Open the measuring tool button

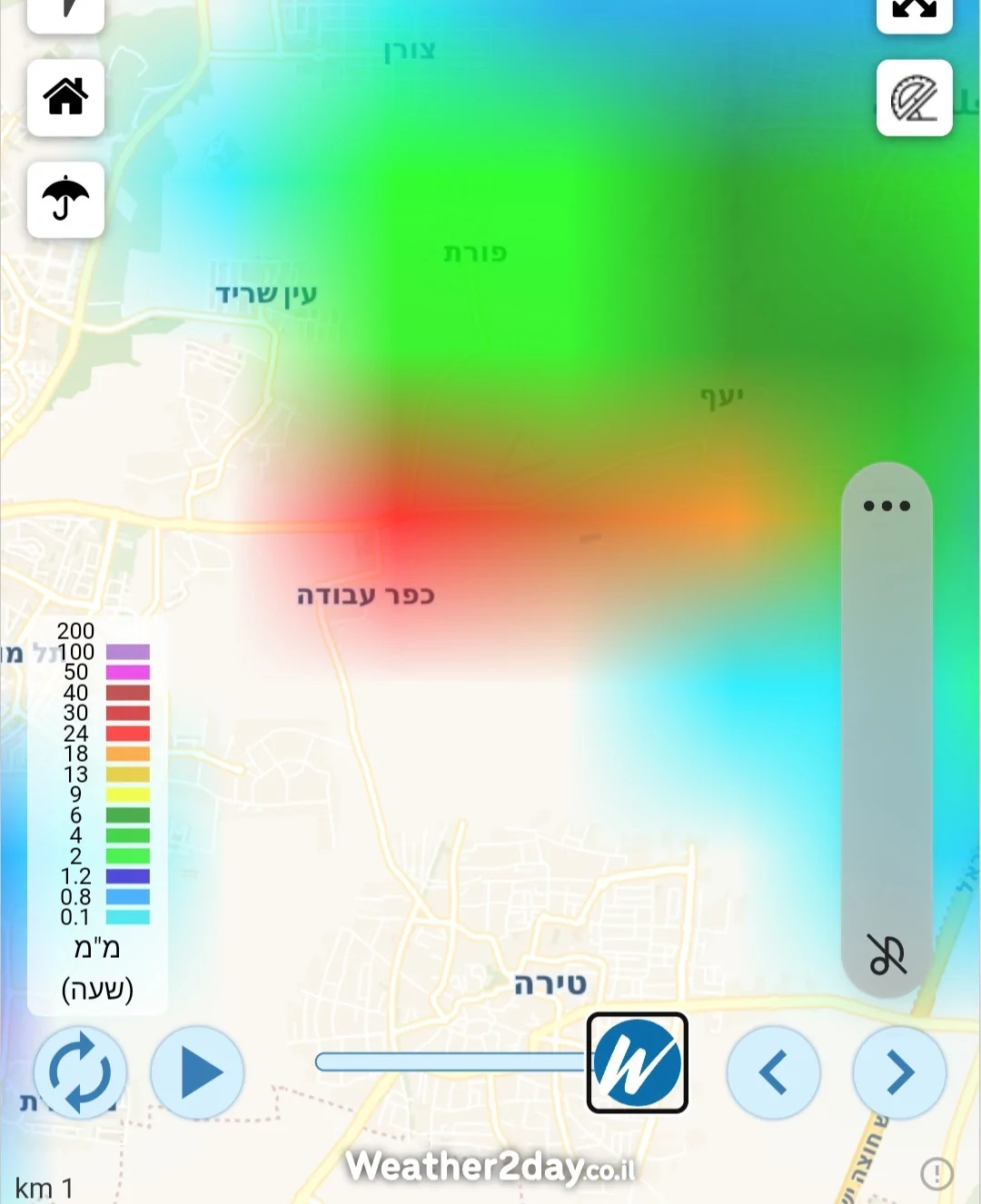[x=914, y=98]
